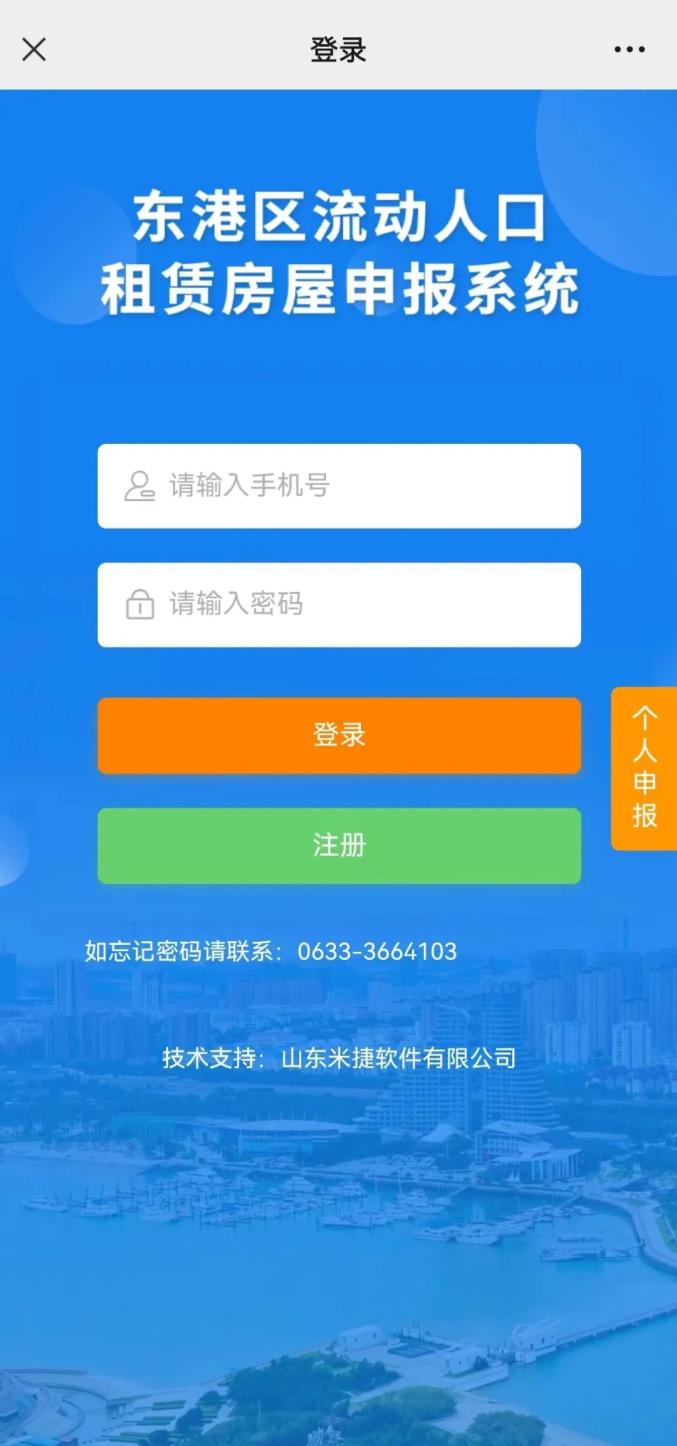Image resolution: width=677 pixels, height=1446 pixels.
Task: Focus the password input field
Action: click(339, 605)
